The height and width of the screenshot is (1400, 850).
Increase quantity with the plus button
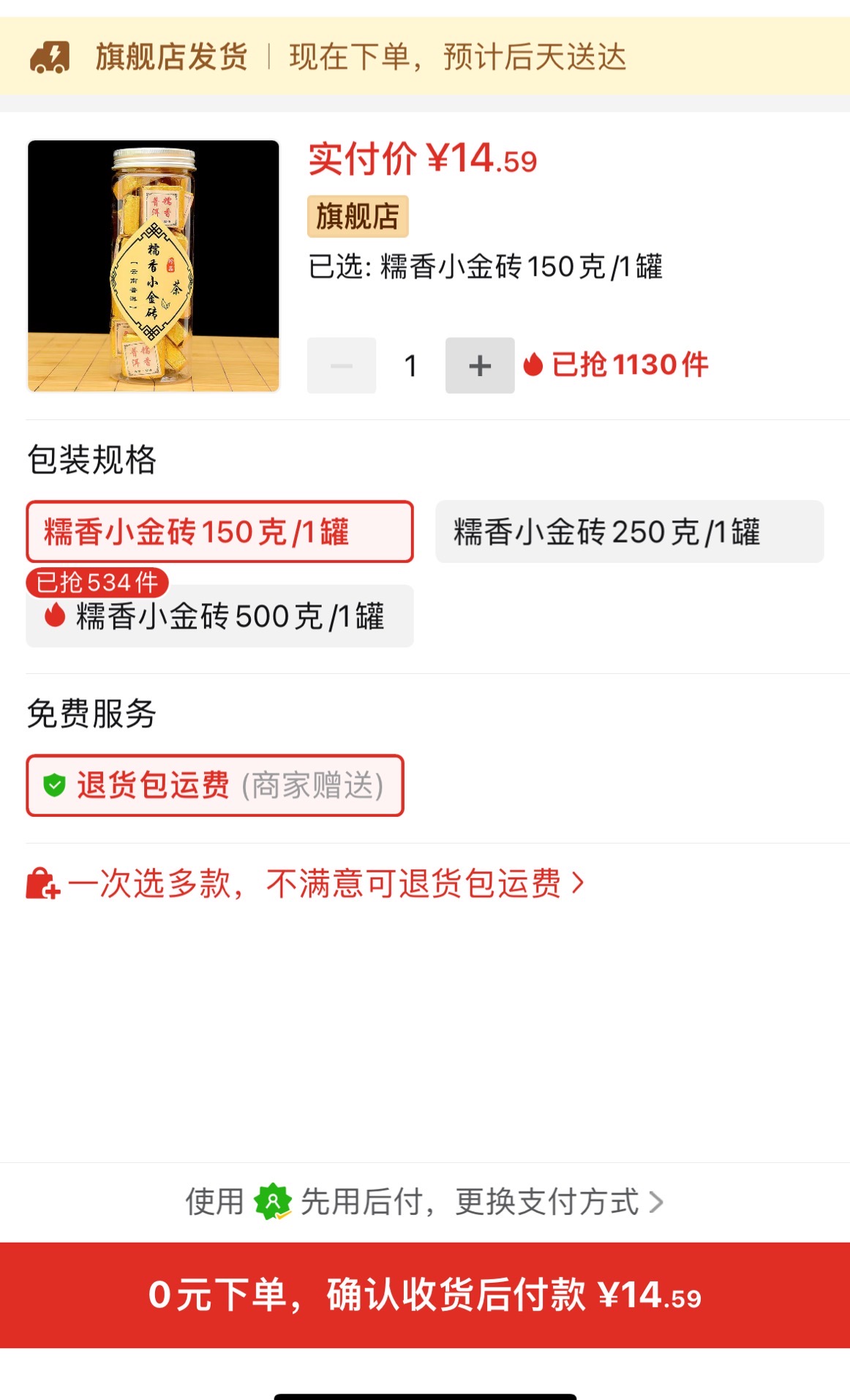pyautogui.click(x=479, y=365)
